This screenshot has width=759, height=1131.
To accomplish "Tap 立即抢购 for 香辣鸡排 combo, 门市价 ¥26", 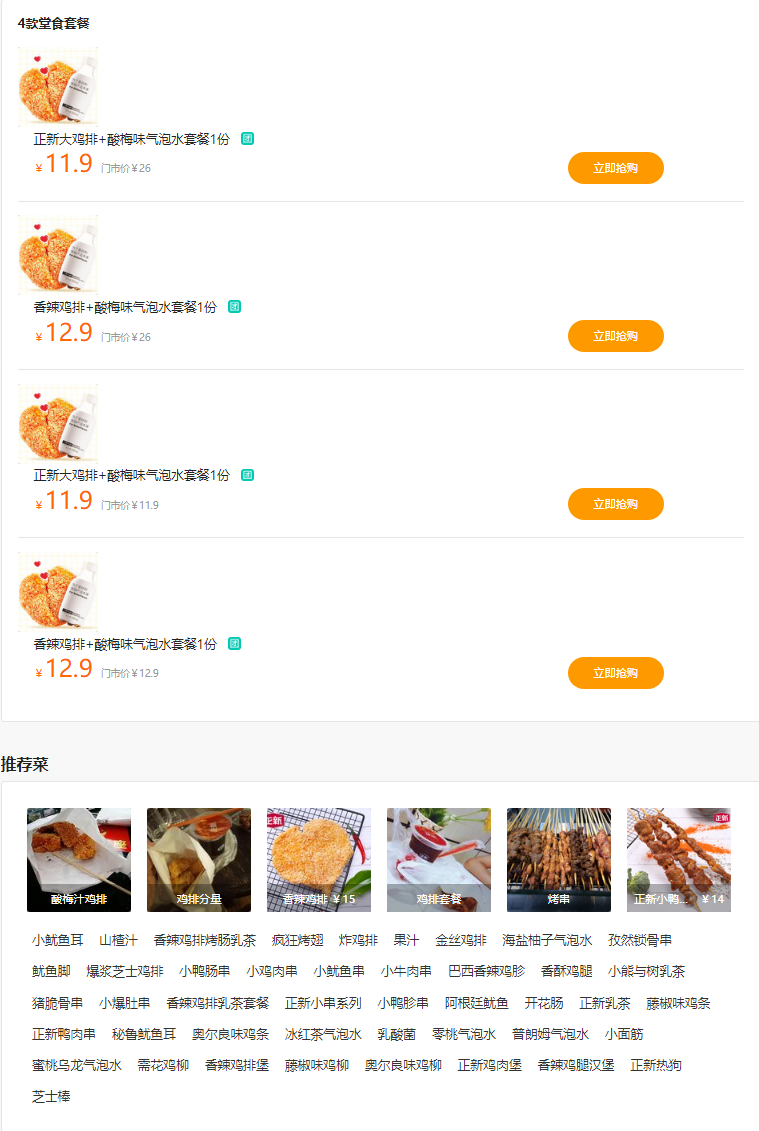I will click(x=615, y=336).
